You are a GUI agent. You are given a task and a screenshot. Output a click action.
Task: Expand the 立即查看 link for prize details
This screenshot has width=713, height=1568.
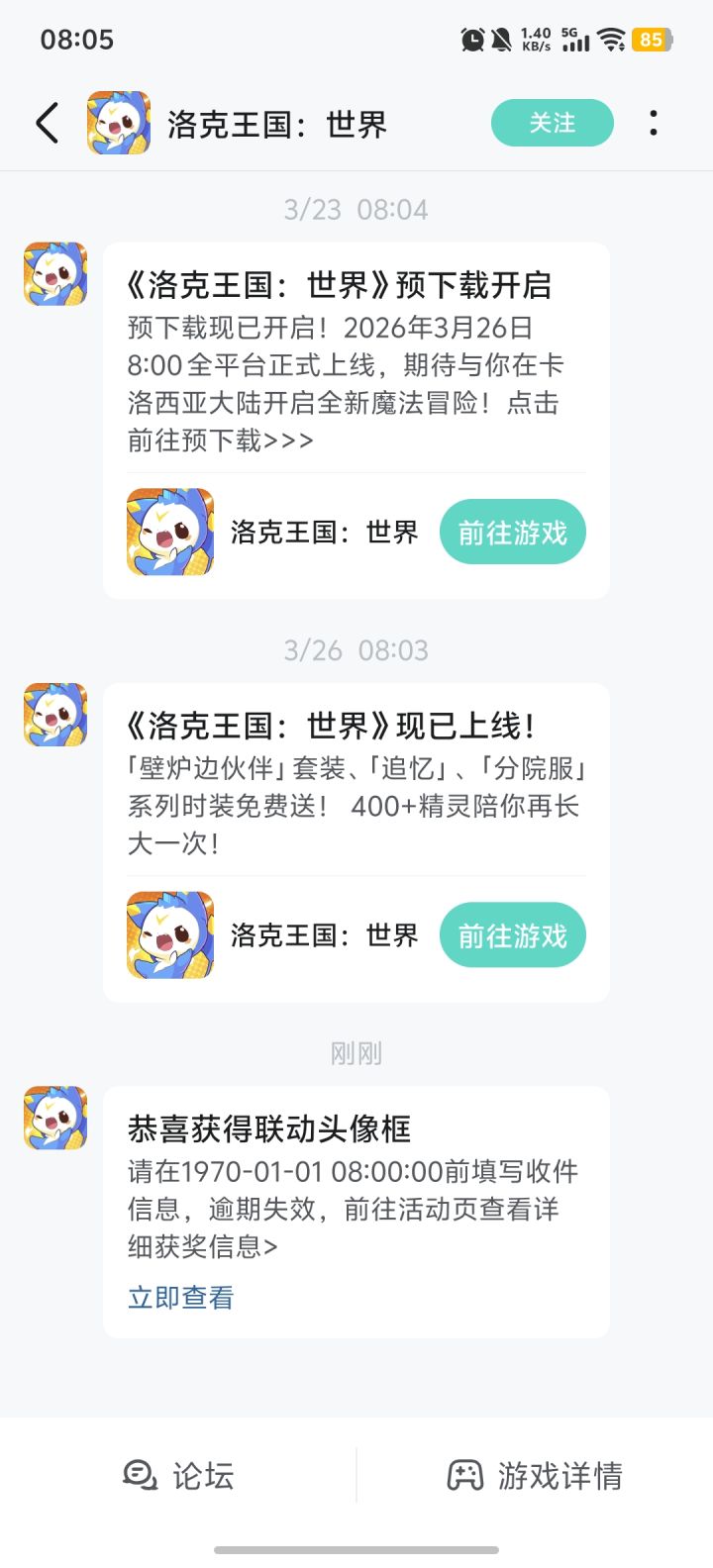click(x=178, y=1297)
